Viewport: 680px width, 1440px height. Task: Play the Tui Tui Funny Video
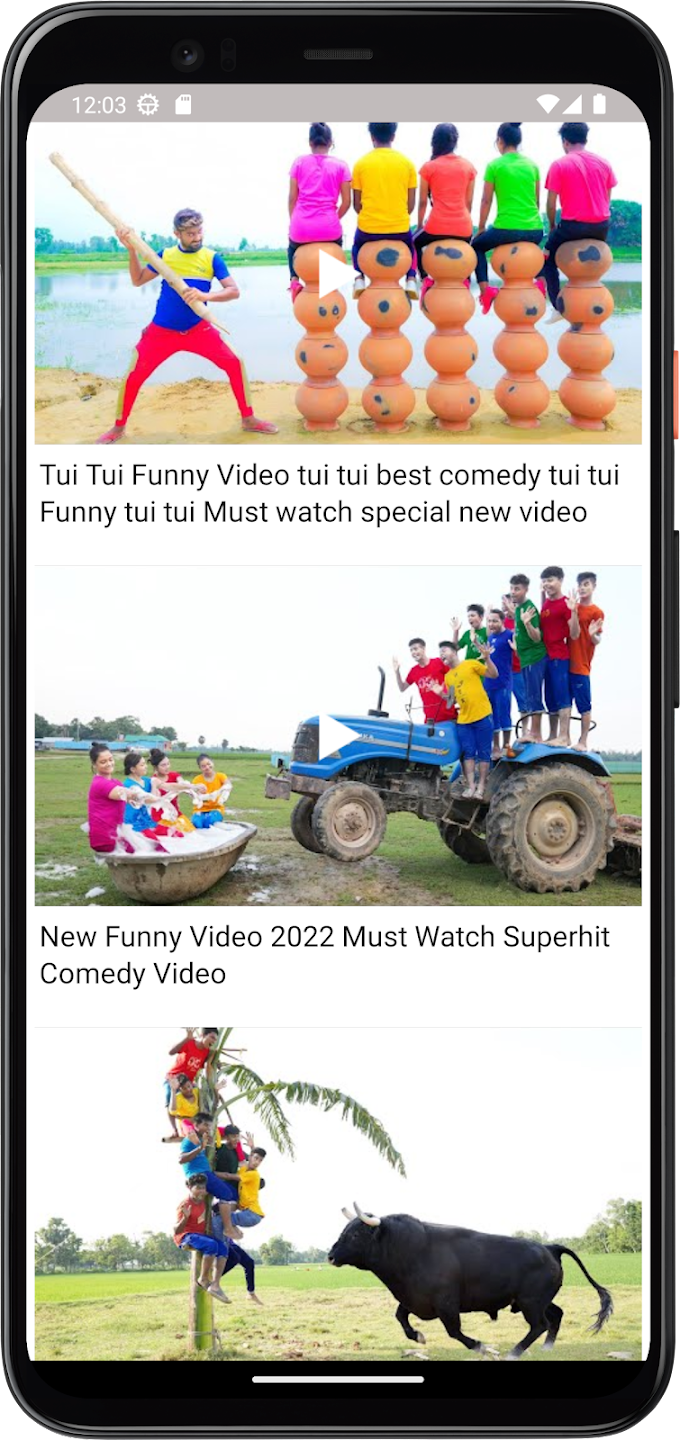click(337, 273)
